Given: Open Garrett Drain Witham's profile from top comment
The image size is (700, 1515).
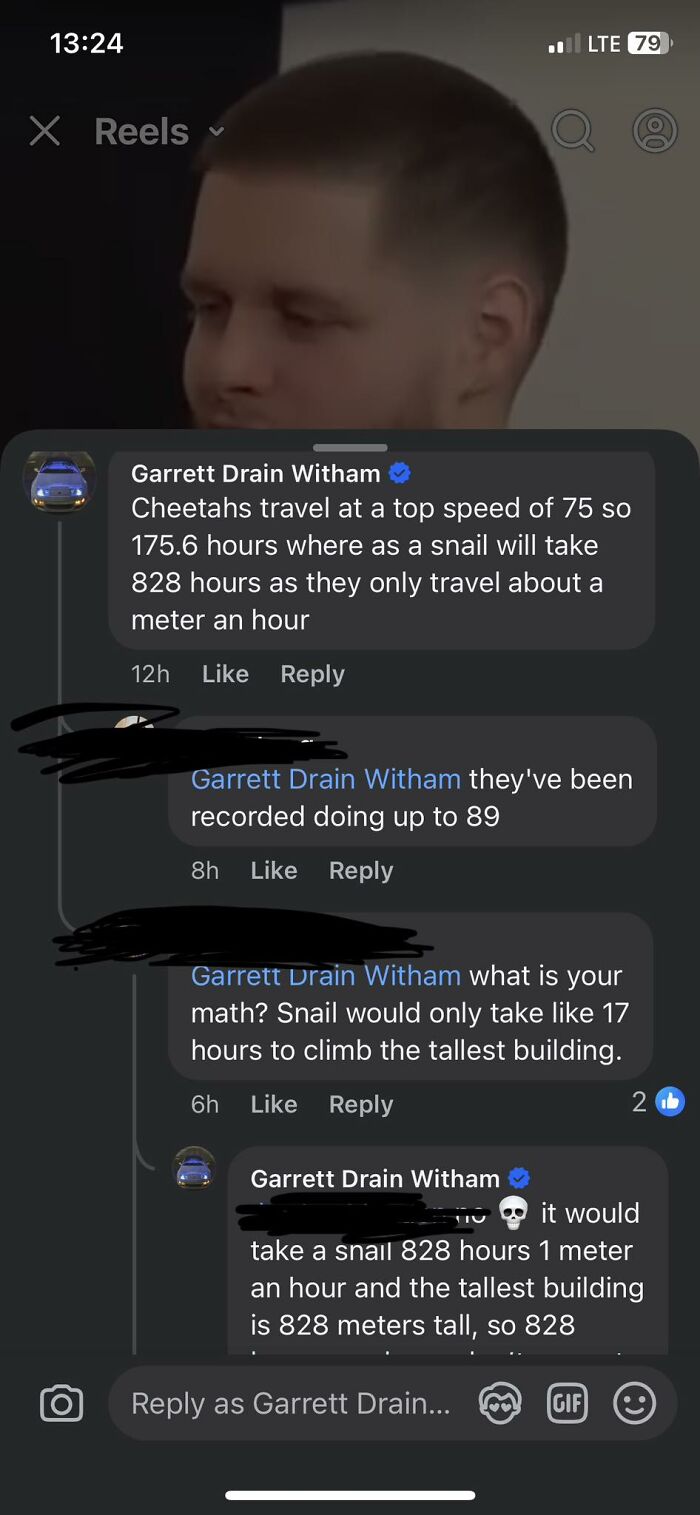Looking at the screenshot, I should [256, 473].
